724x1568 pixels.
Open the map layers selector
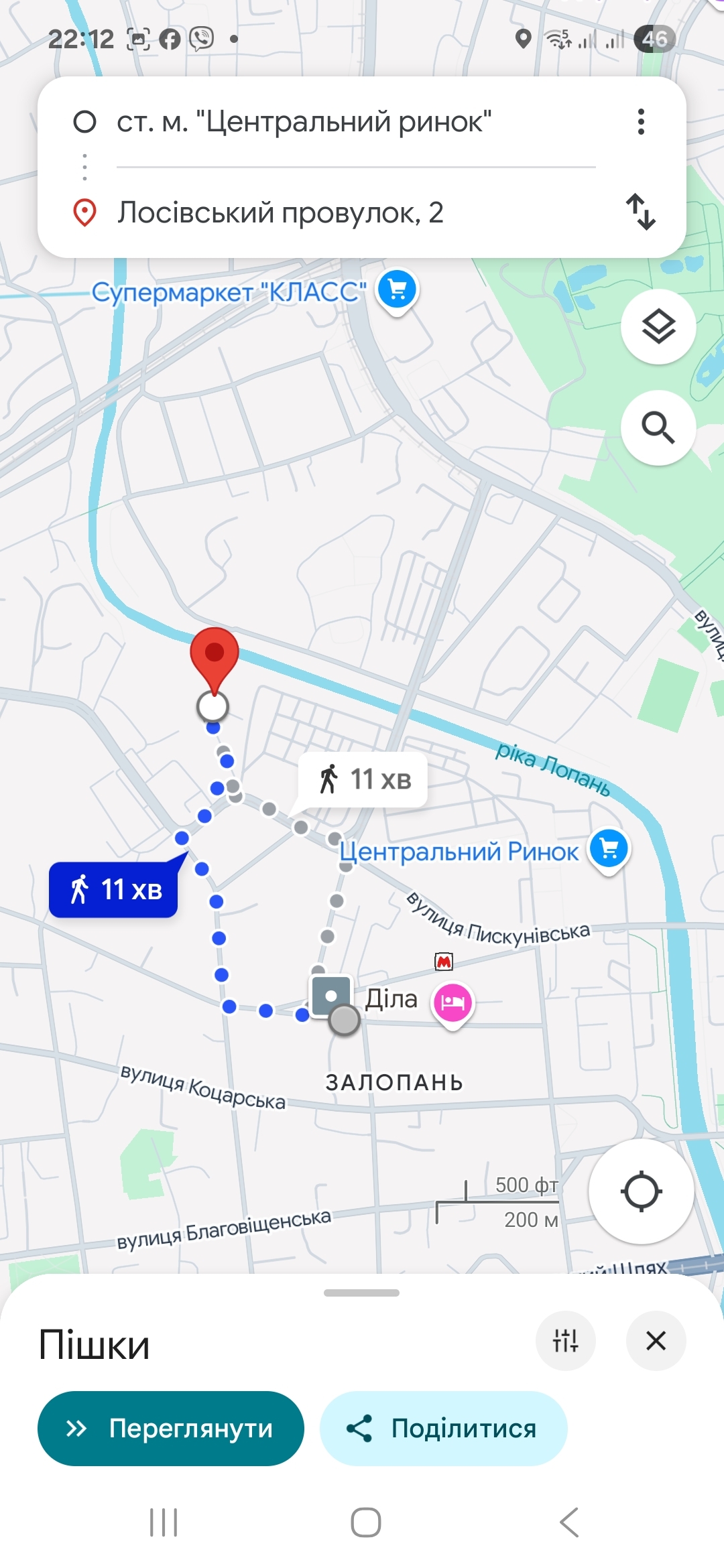[x=658, y=327]
